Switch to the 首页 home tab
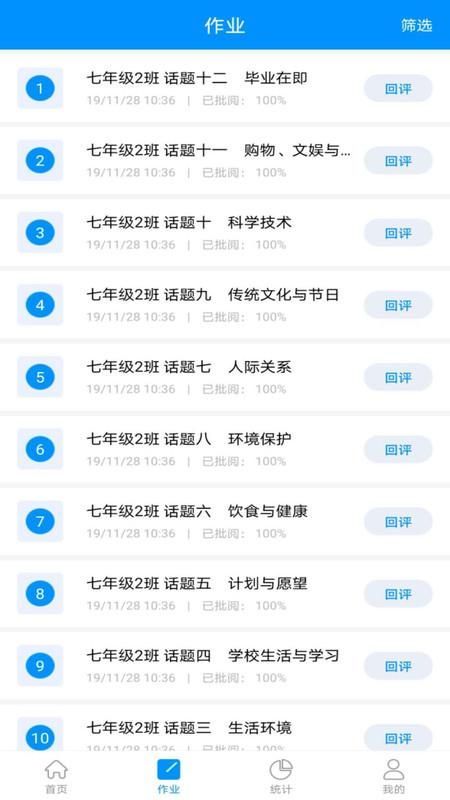Image resolution: width=450 pixels, height=800 pixels. pyautogui.click(x=56, y=776)
